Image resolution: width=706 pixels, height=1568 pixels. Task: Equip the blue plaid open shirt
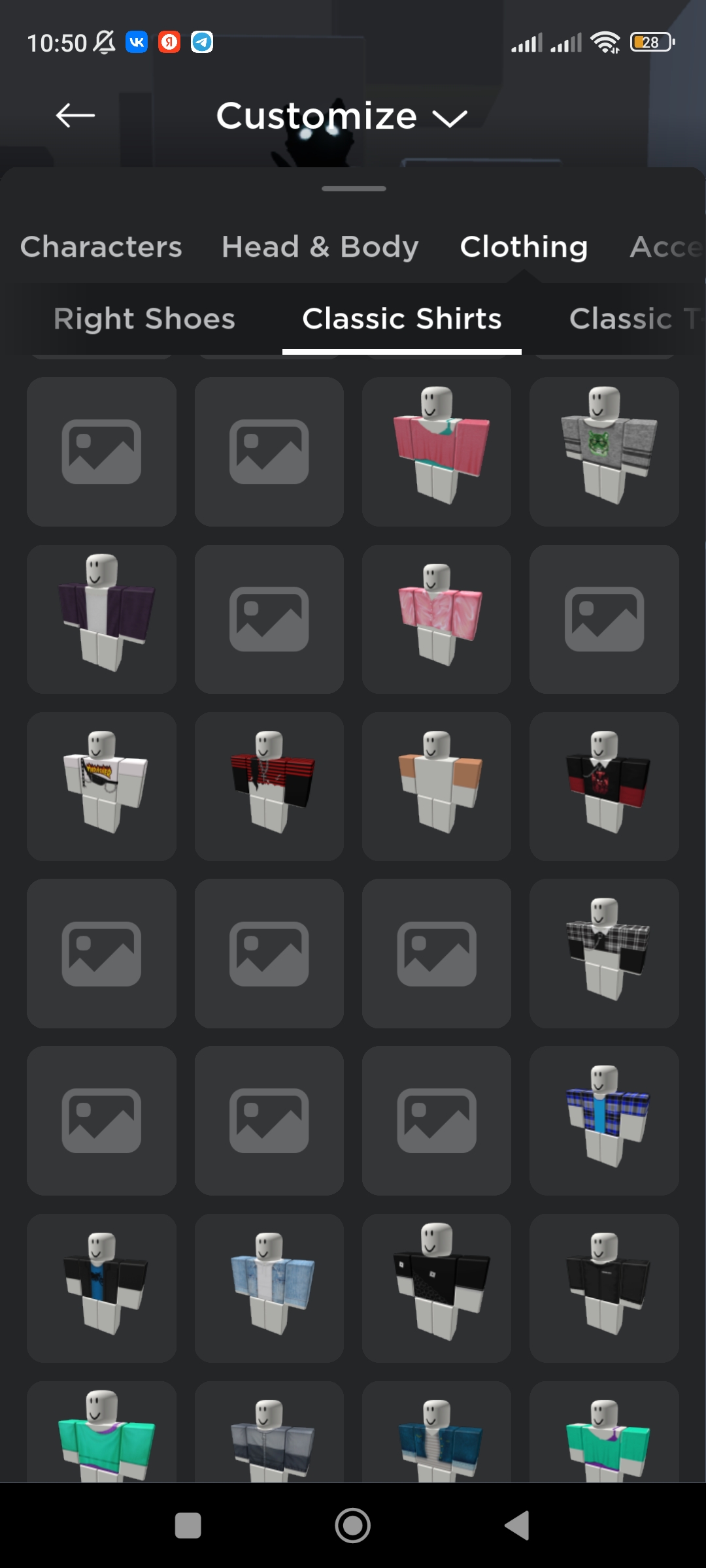coord(604,1120)
